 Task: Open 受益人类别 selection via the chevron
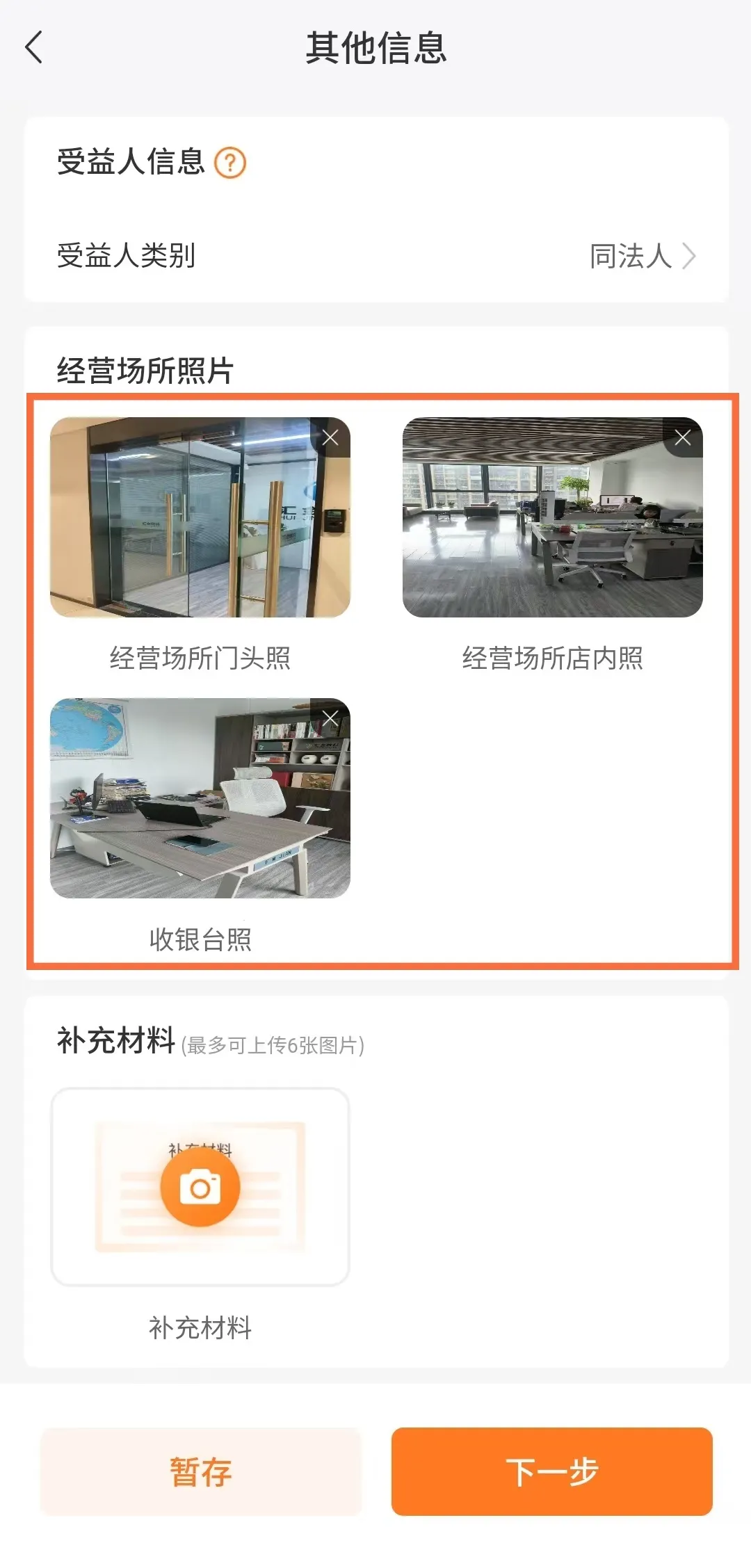pos(689,256)
